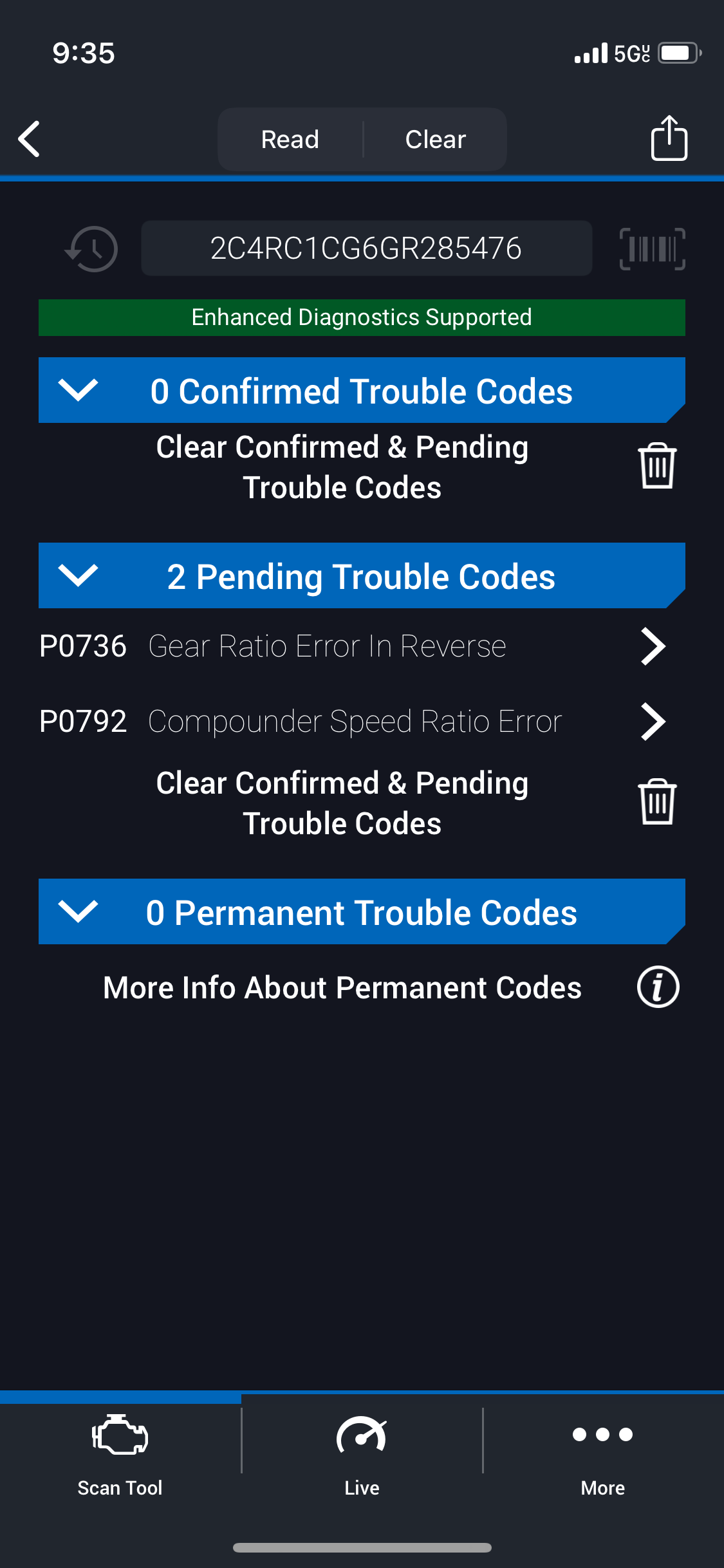Screen dimensions: 724x1568
Task: Tap trash icon under Pending Trouble Codes
Action: (657, 802)
